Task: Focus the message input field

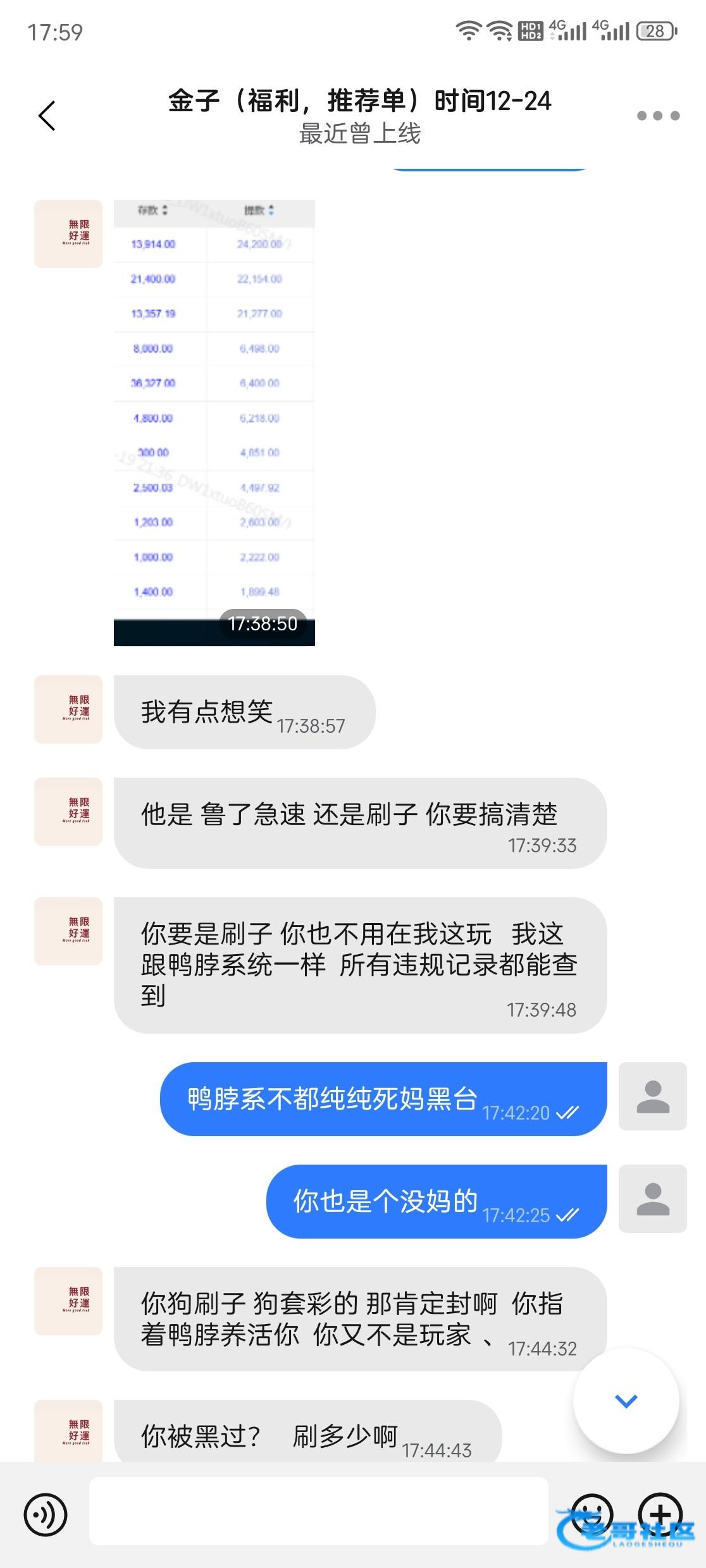Action: pyautogui.click(x=318, y=1510)
